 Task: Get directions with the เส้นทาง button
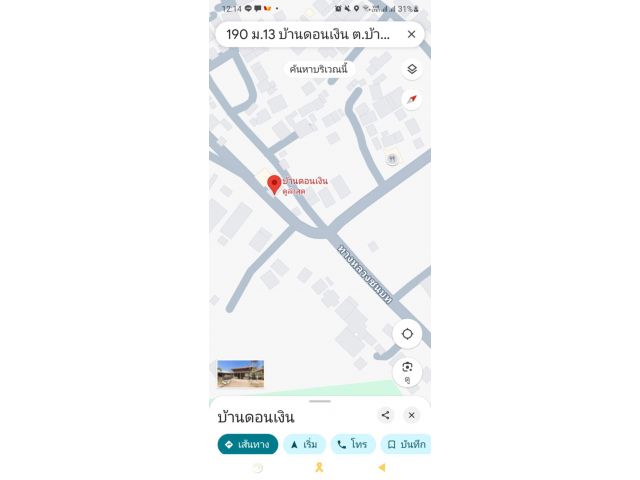coord(247,444)
